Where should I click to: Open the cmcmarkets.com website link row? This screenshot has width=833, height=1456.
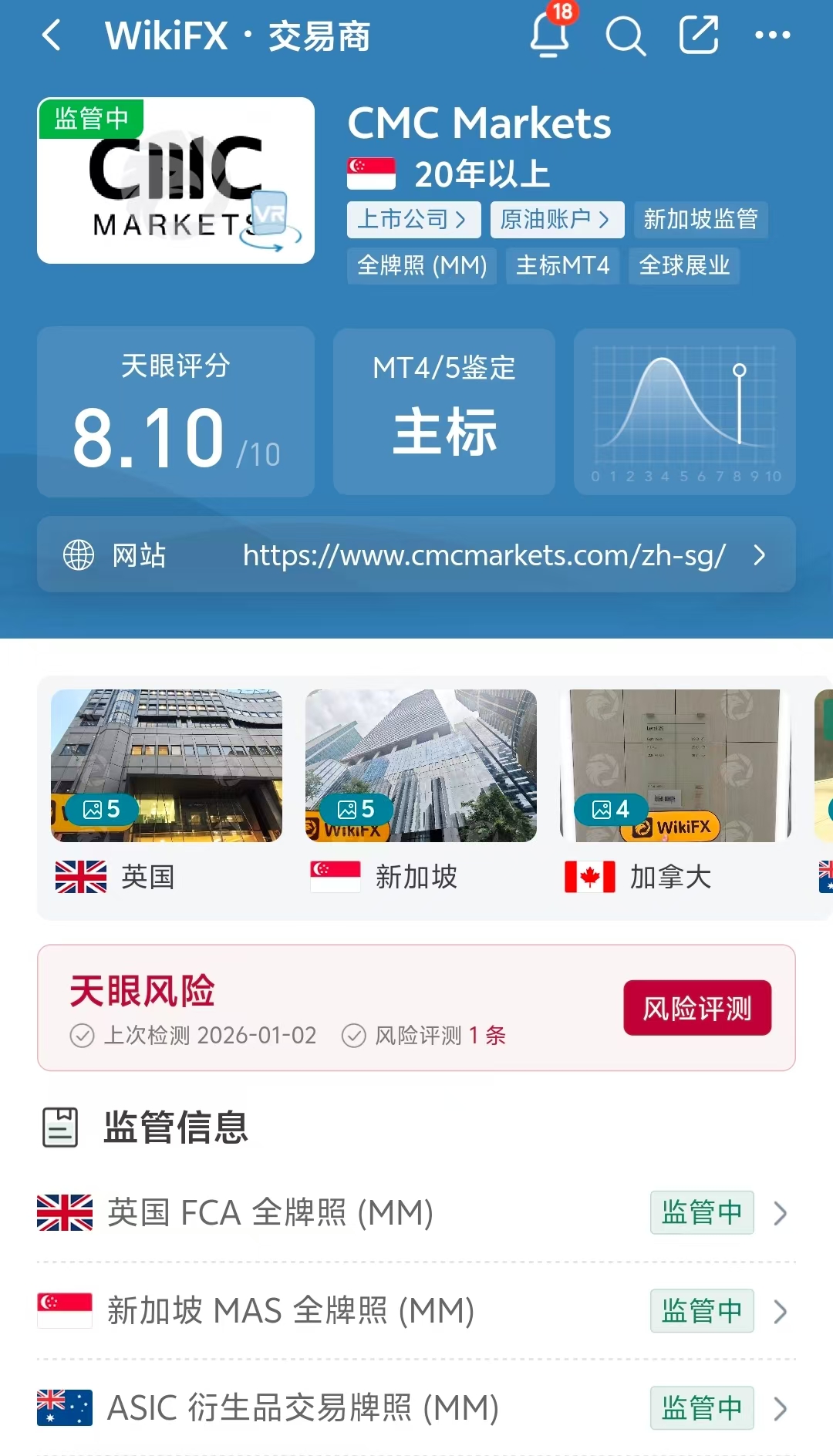coord(416,554)
